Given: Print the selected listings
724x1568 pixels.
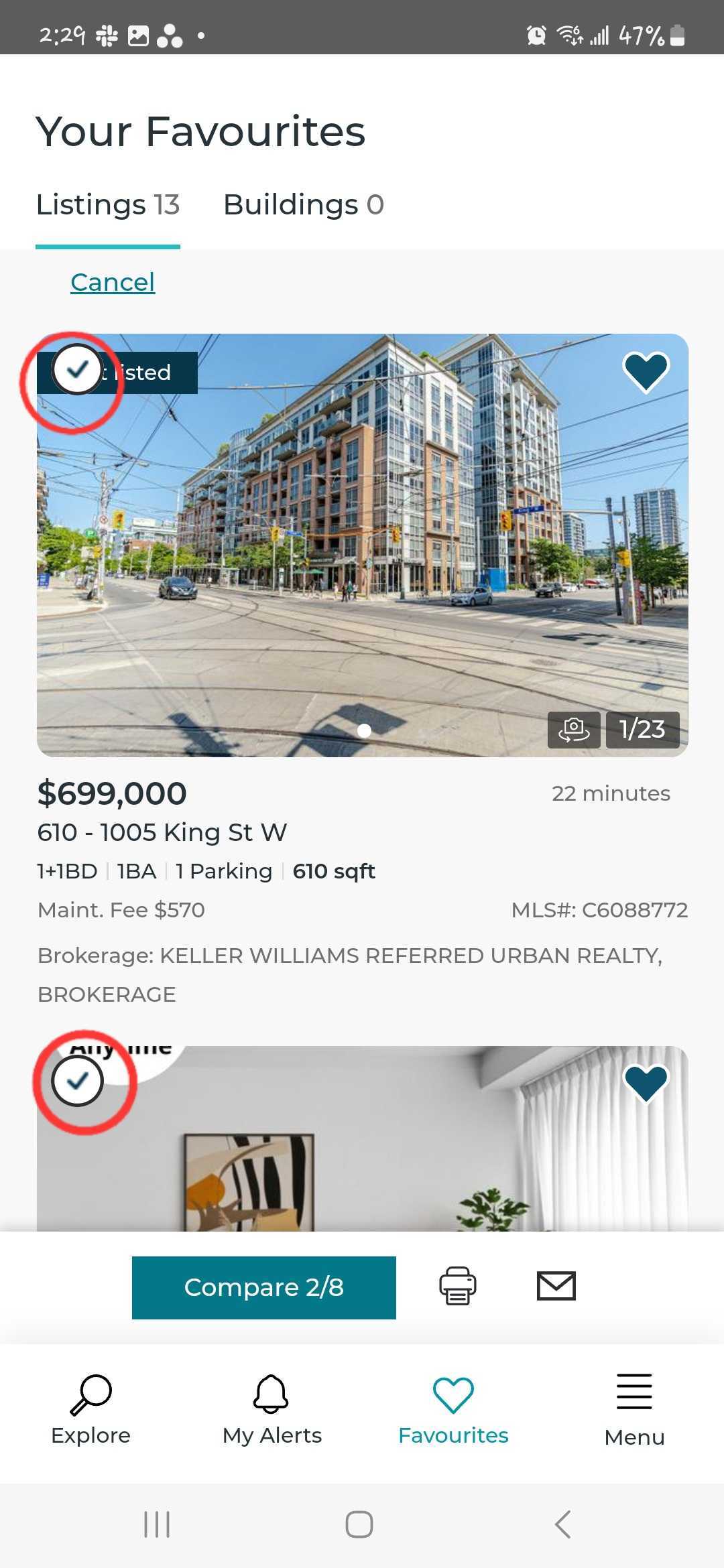Looking at the screenshot, I should tap(458, 1286).
